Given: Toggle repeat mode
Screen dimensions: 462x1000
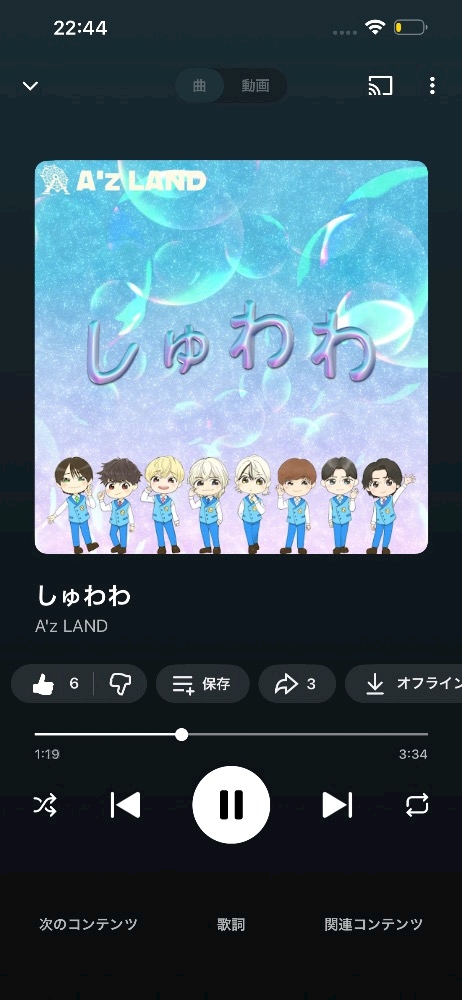Looking at the screenshot, I should [417, 805].
